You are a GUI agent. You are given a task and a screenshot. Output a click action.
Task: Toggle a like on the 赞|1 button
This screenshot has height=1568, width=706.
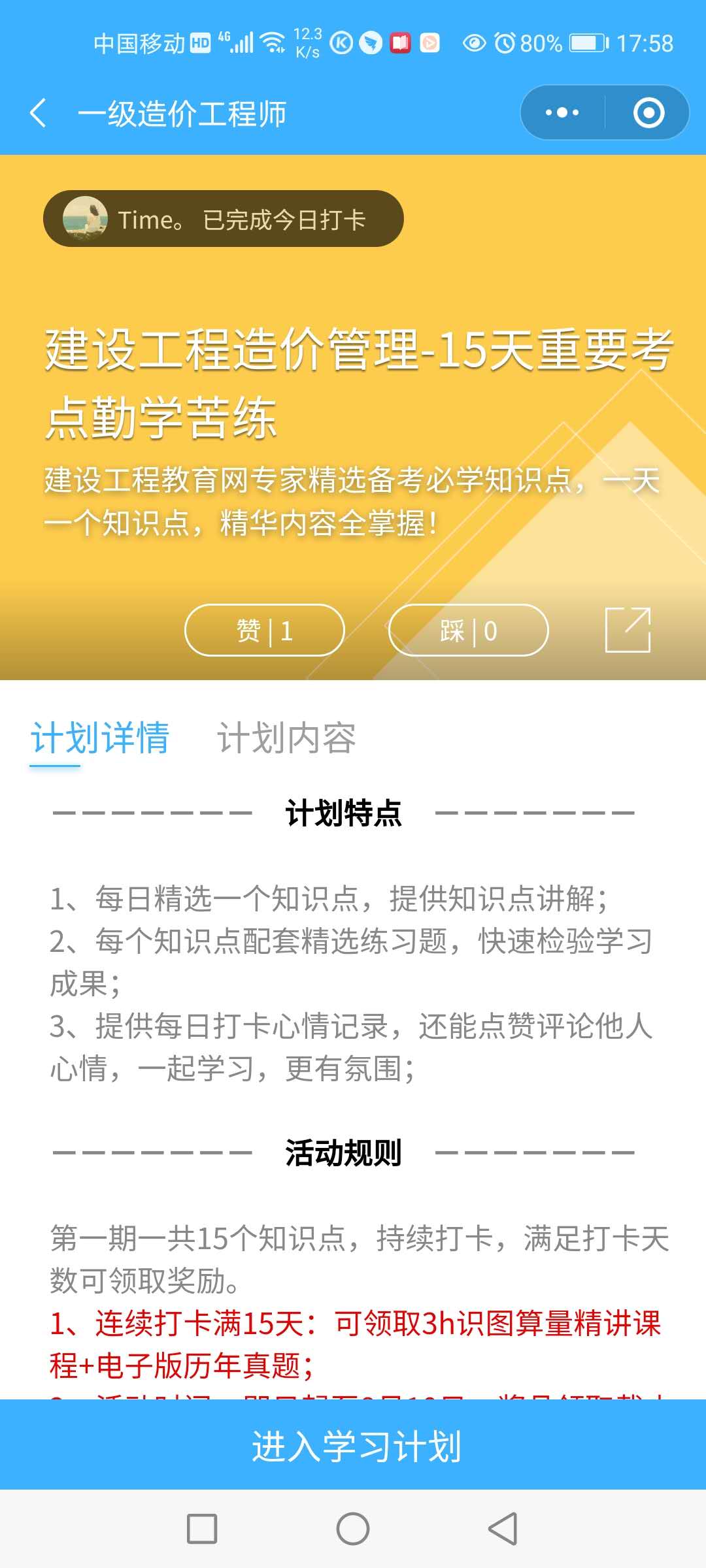(x=264, y=629)
